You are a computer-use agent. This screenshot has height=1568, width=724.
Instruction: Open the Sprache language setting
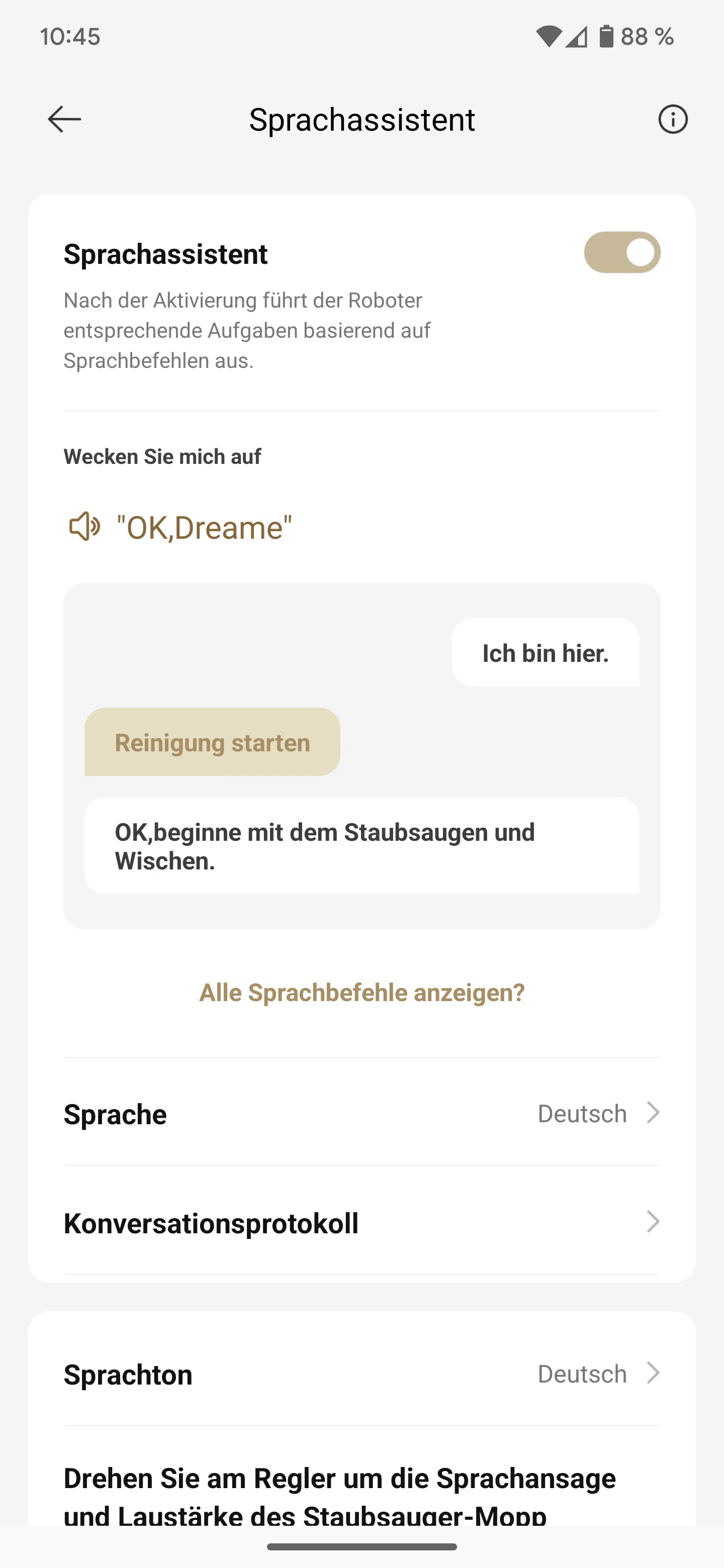[x=361, y=1113]
